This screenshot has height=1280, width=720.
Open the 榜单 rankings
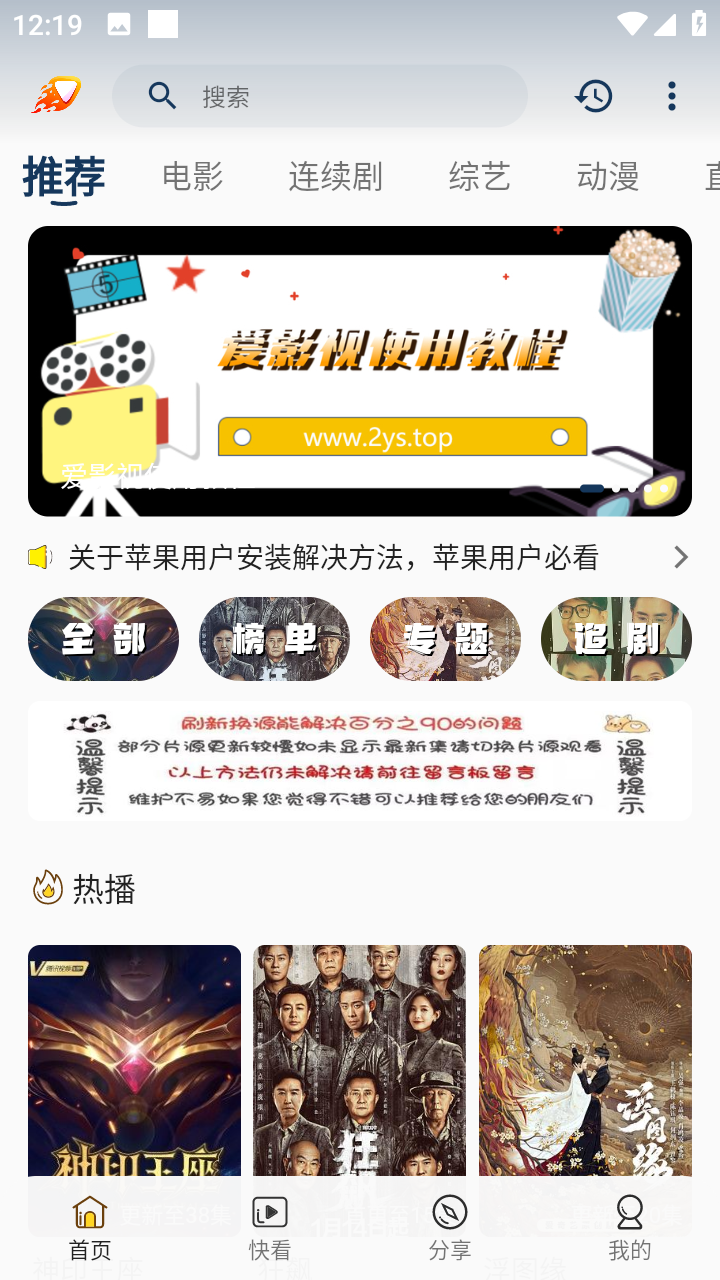[274, 639]
